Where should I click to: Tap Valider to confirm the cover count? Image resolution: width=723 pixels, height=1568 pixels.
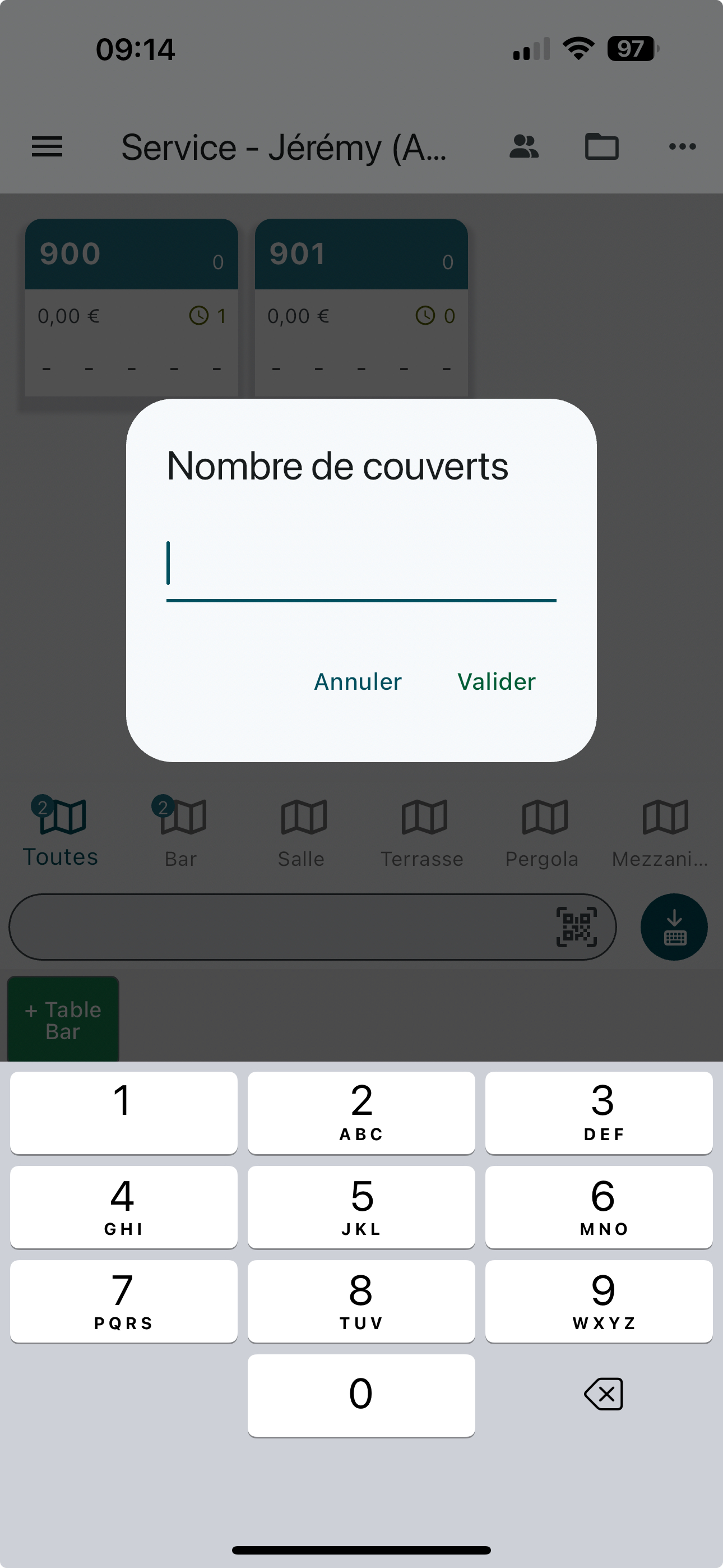click(x=496, y=681)
